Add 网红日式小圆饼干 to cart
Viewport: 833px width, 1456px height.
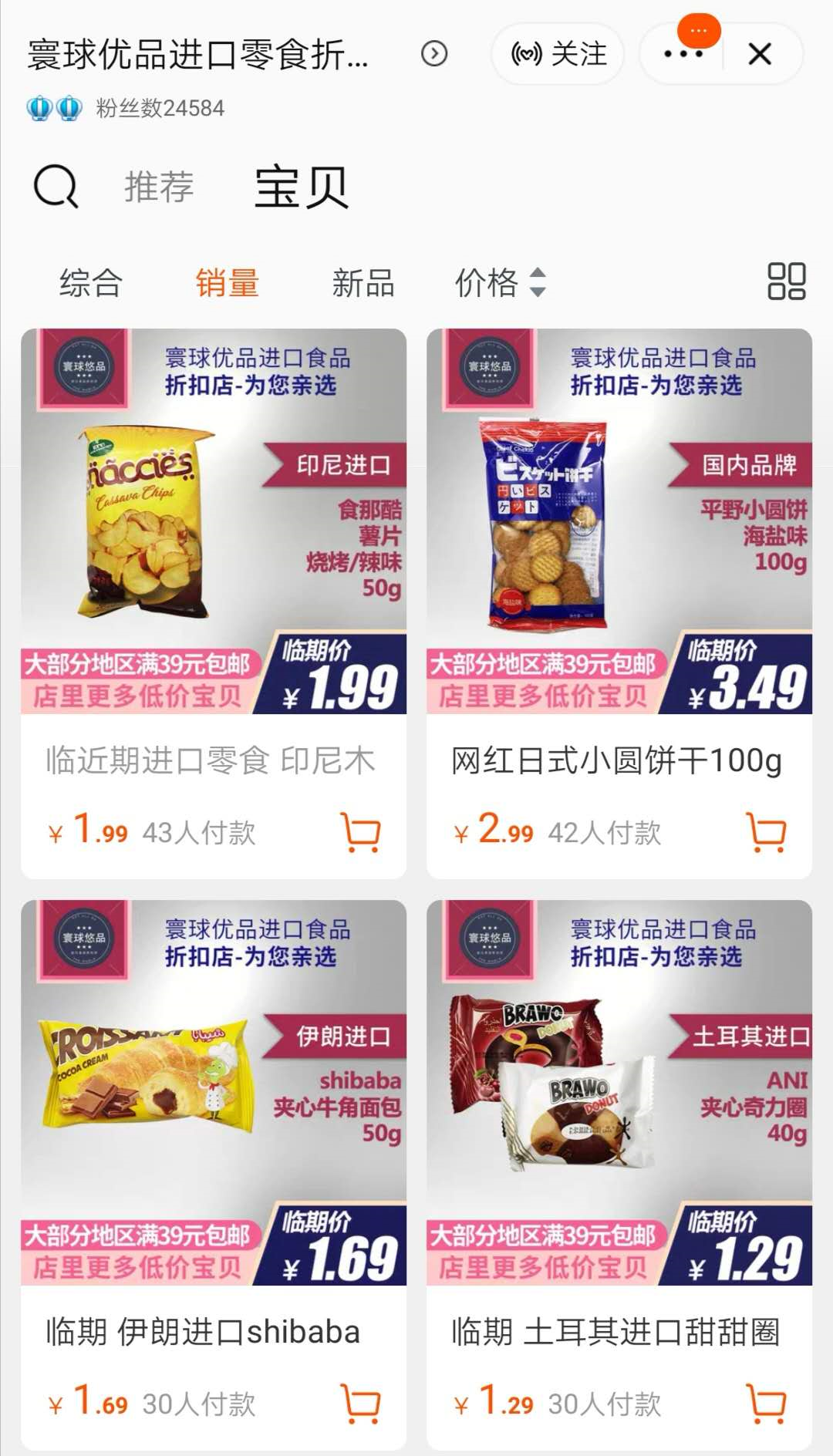767,832
